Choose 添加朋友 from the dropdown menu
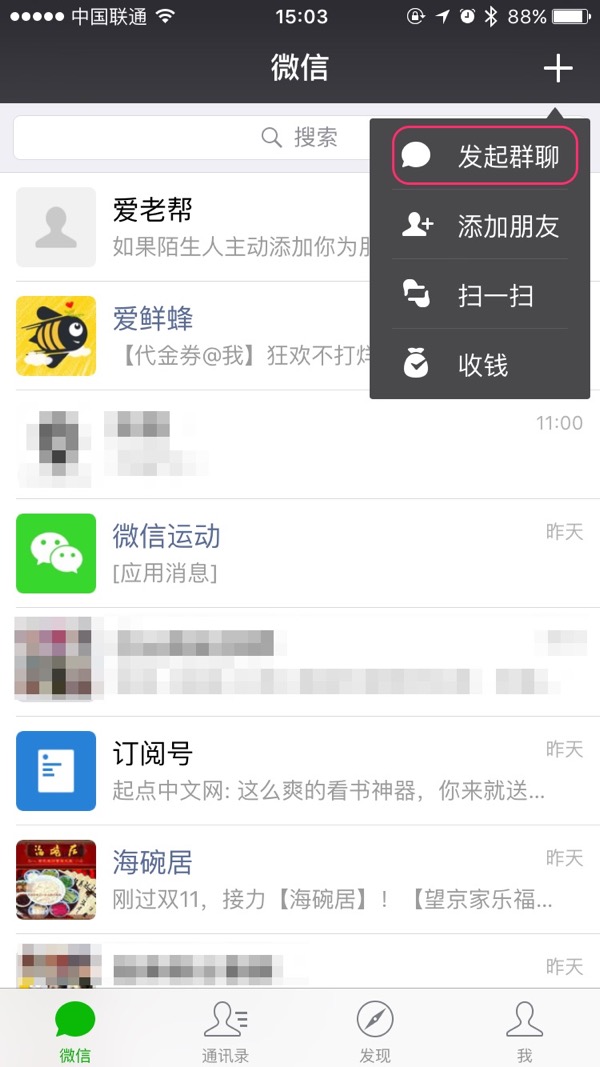This screenshot has width=600, height=1067. [x=486, y=226]
